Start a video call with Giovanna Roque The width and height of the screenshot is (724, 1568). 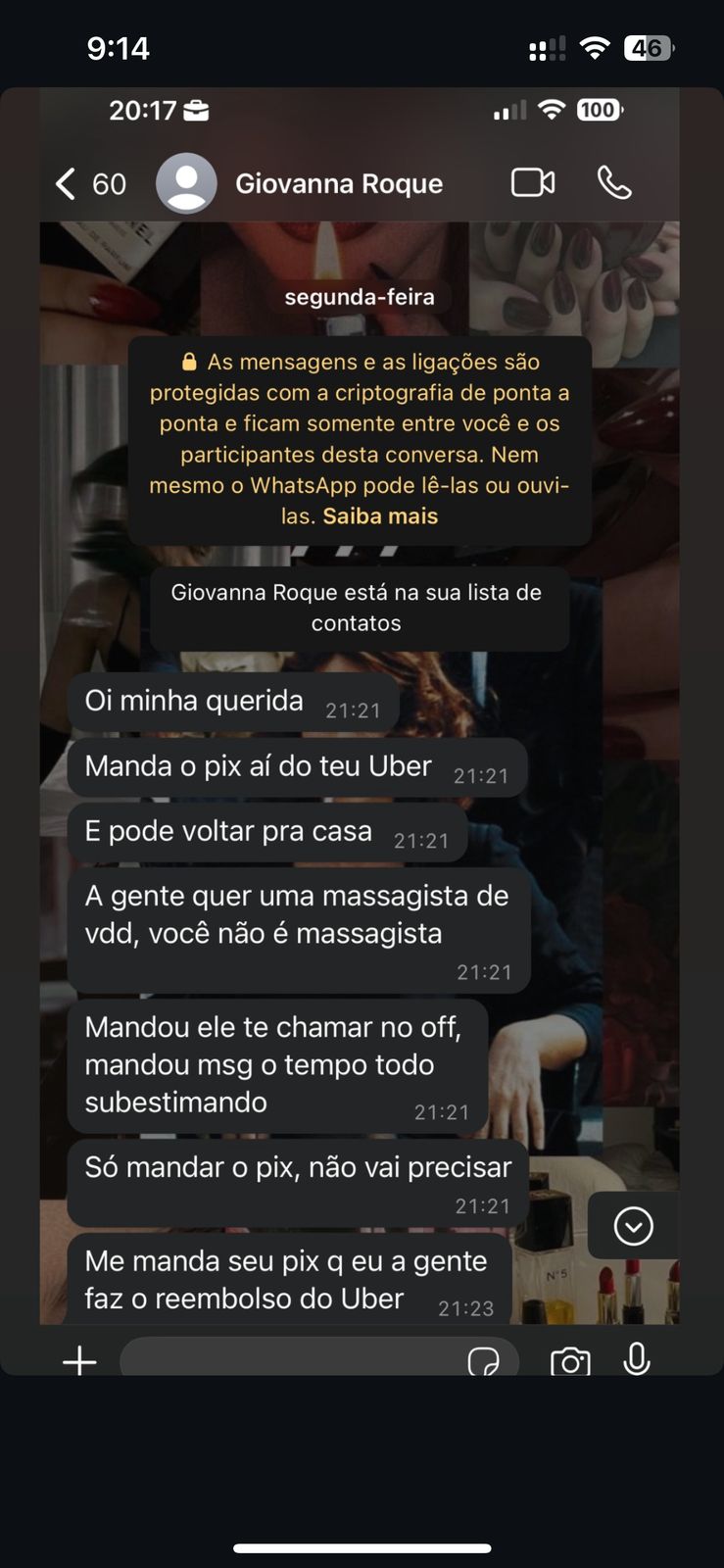coord(533,183)
